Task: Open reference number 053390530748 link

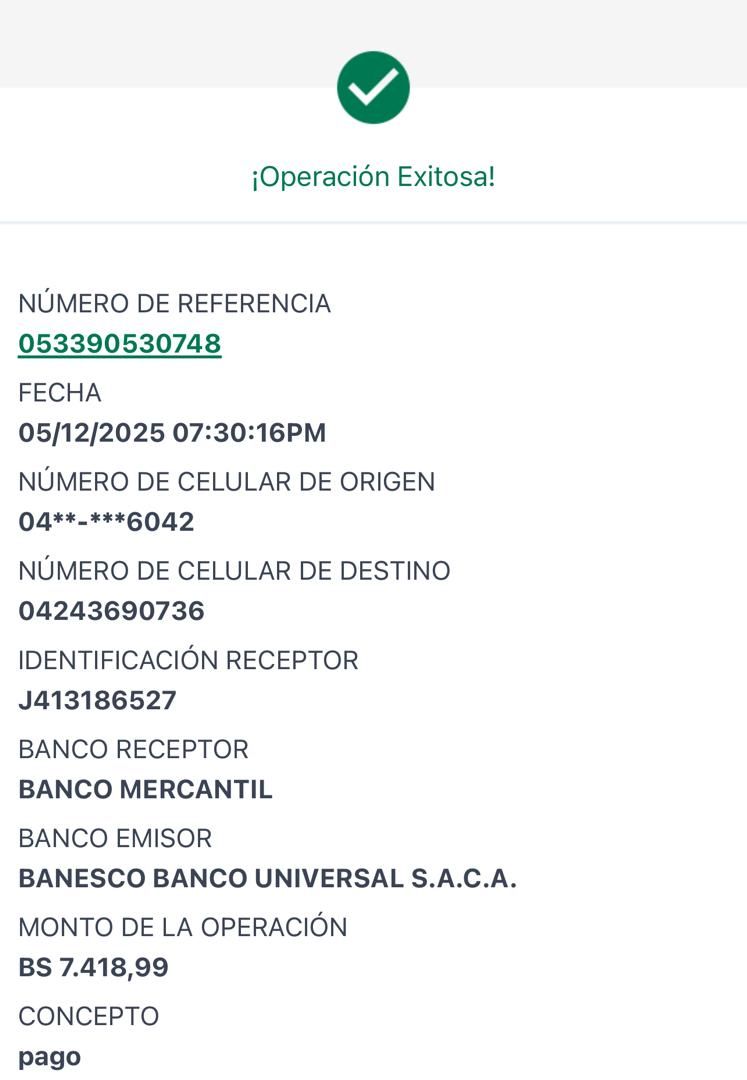Action: (120, 344)
